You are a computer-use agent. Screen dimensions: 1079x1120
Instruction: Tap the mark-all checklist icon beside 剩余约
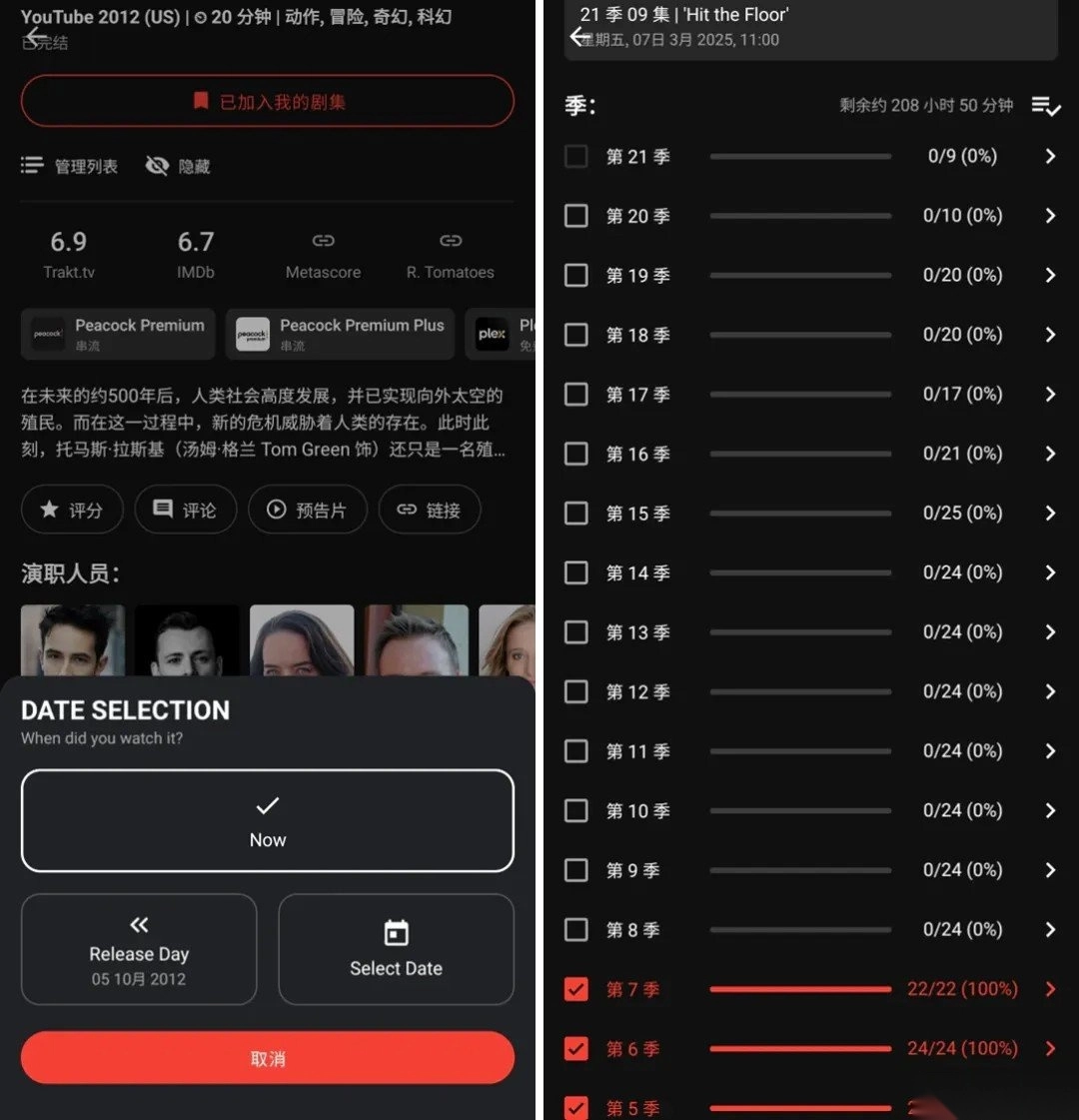pyautogui.click(x=1045, y=105)
